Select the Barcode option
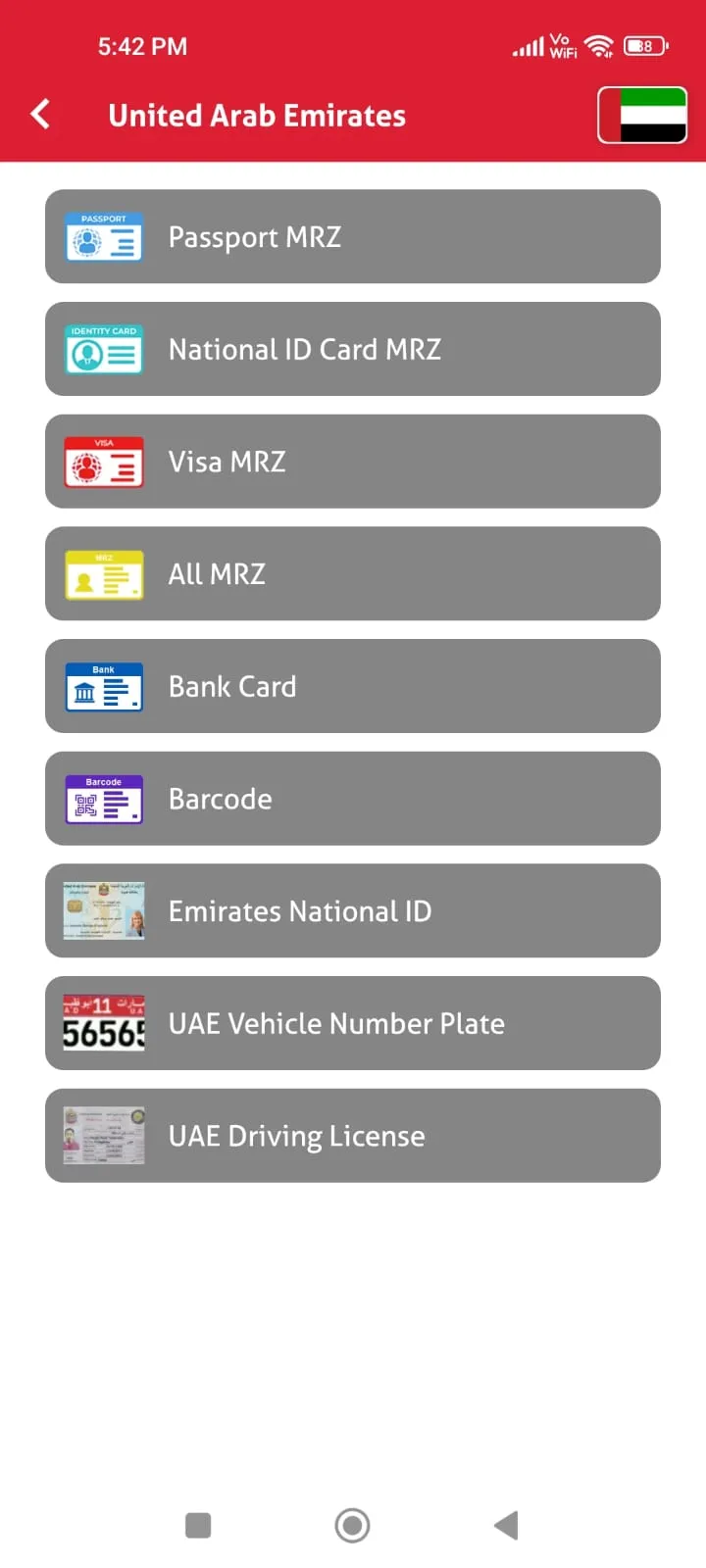 [x=353, y=799]
